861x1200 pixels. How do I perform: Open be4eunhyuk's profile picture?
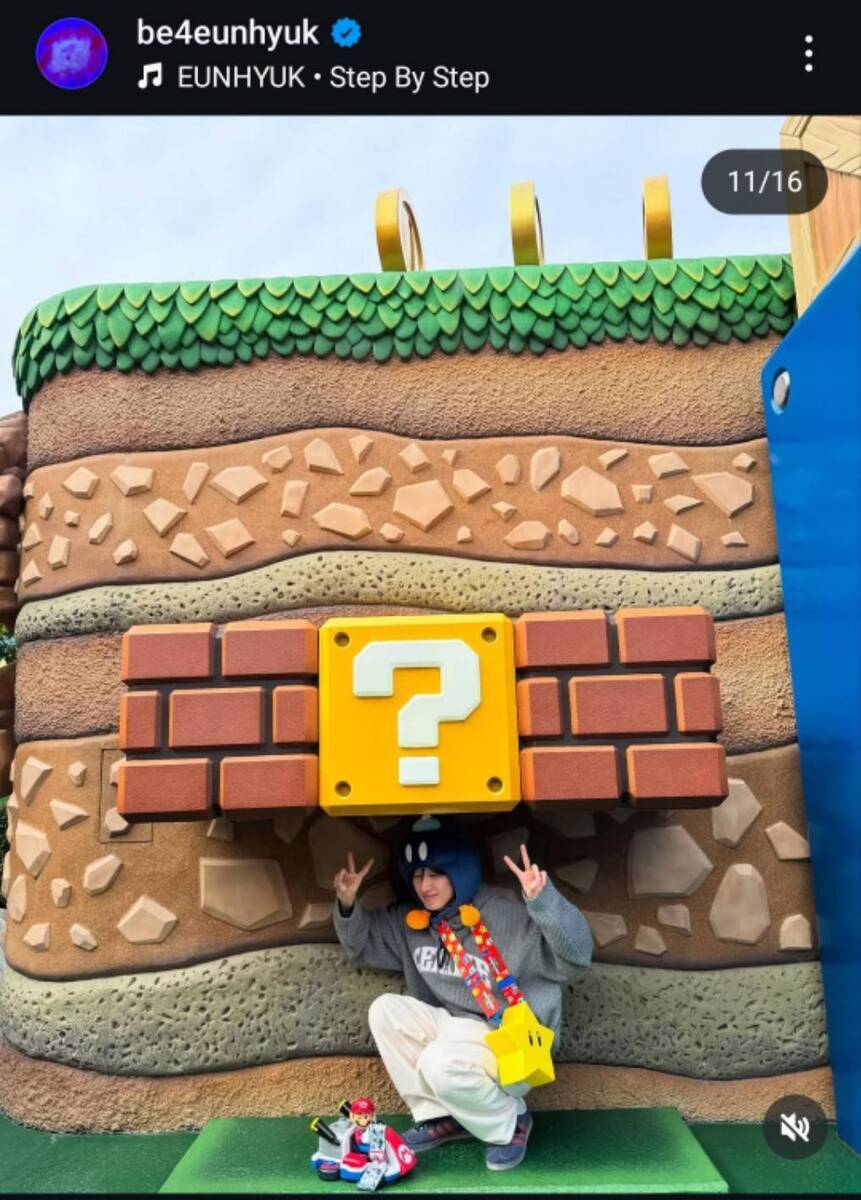pos(71,53)
